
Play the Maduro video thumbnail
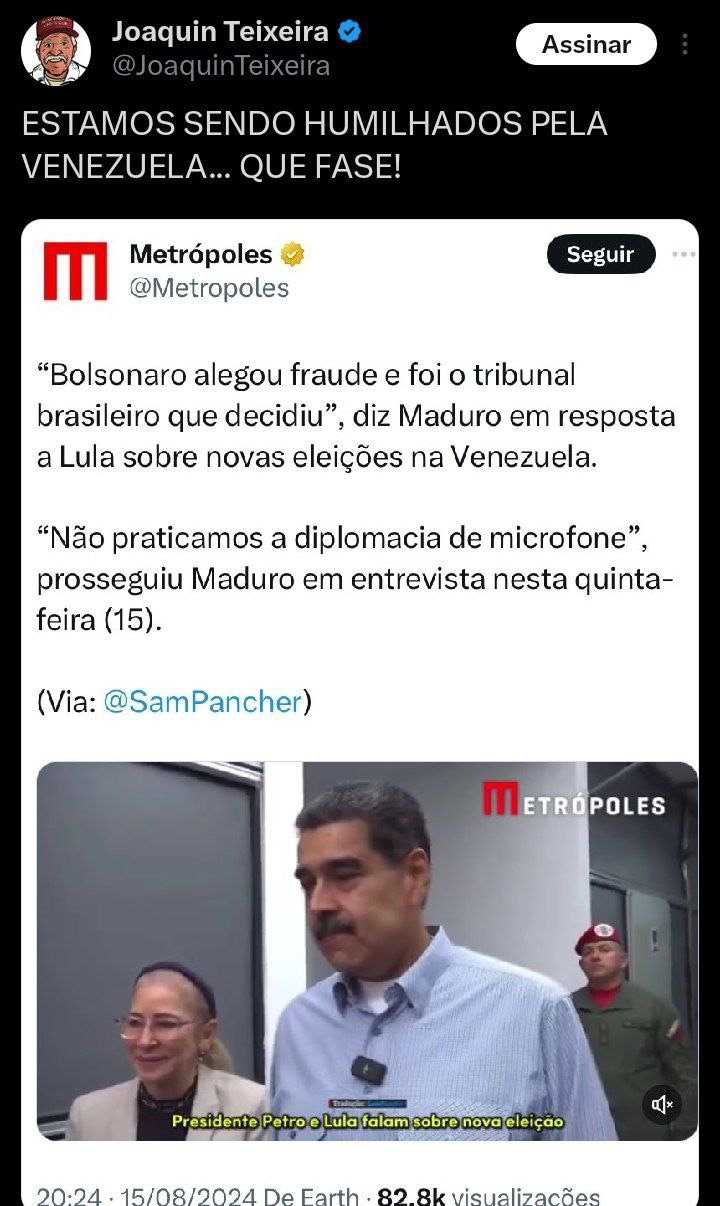(367, 950)
